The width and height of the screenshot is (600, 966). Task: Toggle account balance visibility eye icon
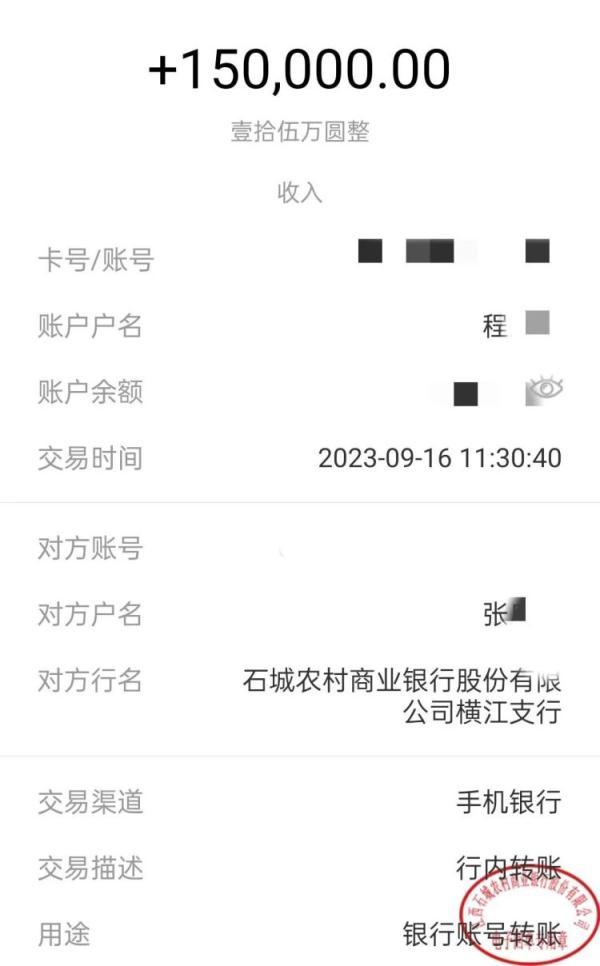pos(544,390)
